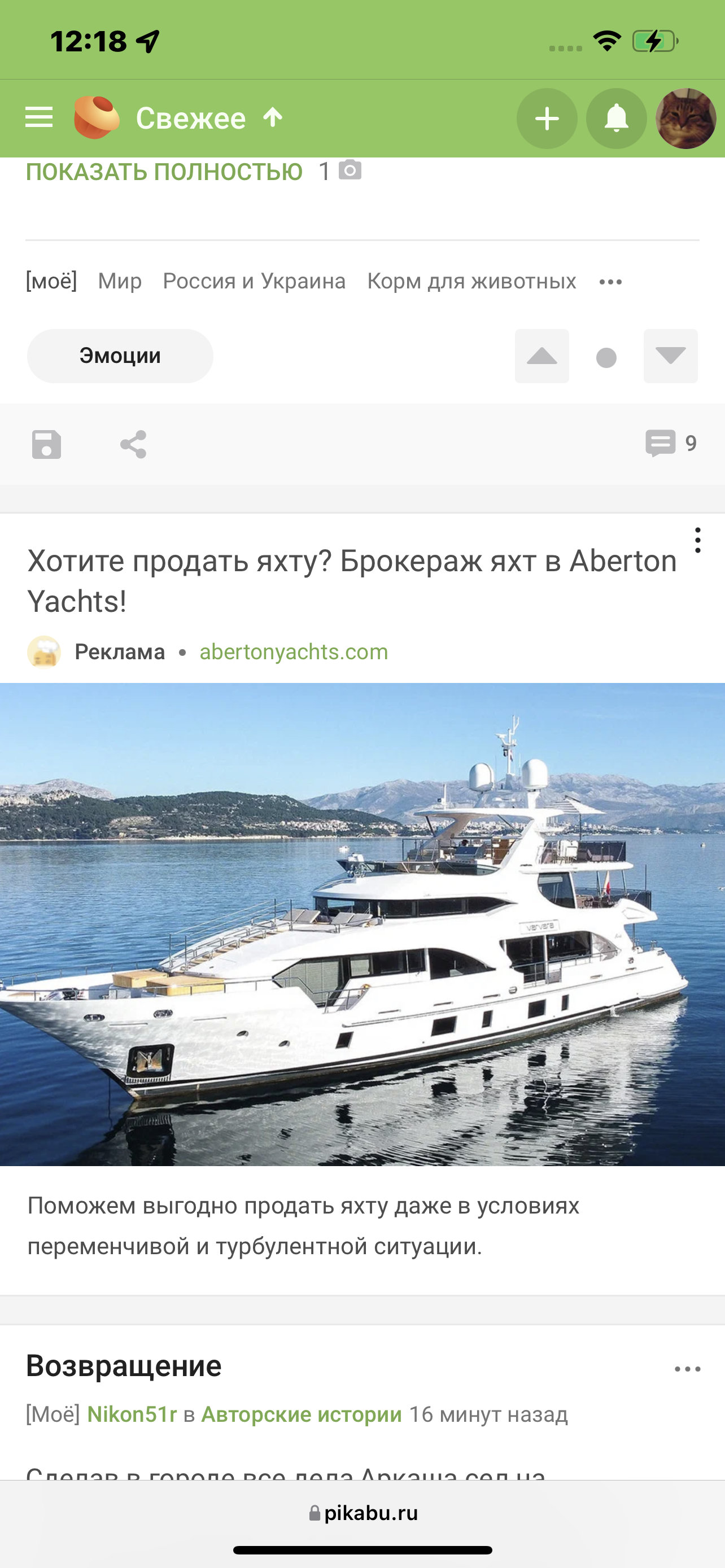Expand post via ПОКАЗАТЬ ПОЛНОСТЬЮ
725x1568 pixels.
[164, 172]
